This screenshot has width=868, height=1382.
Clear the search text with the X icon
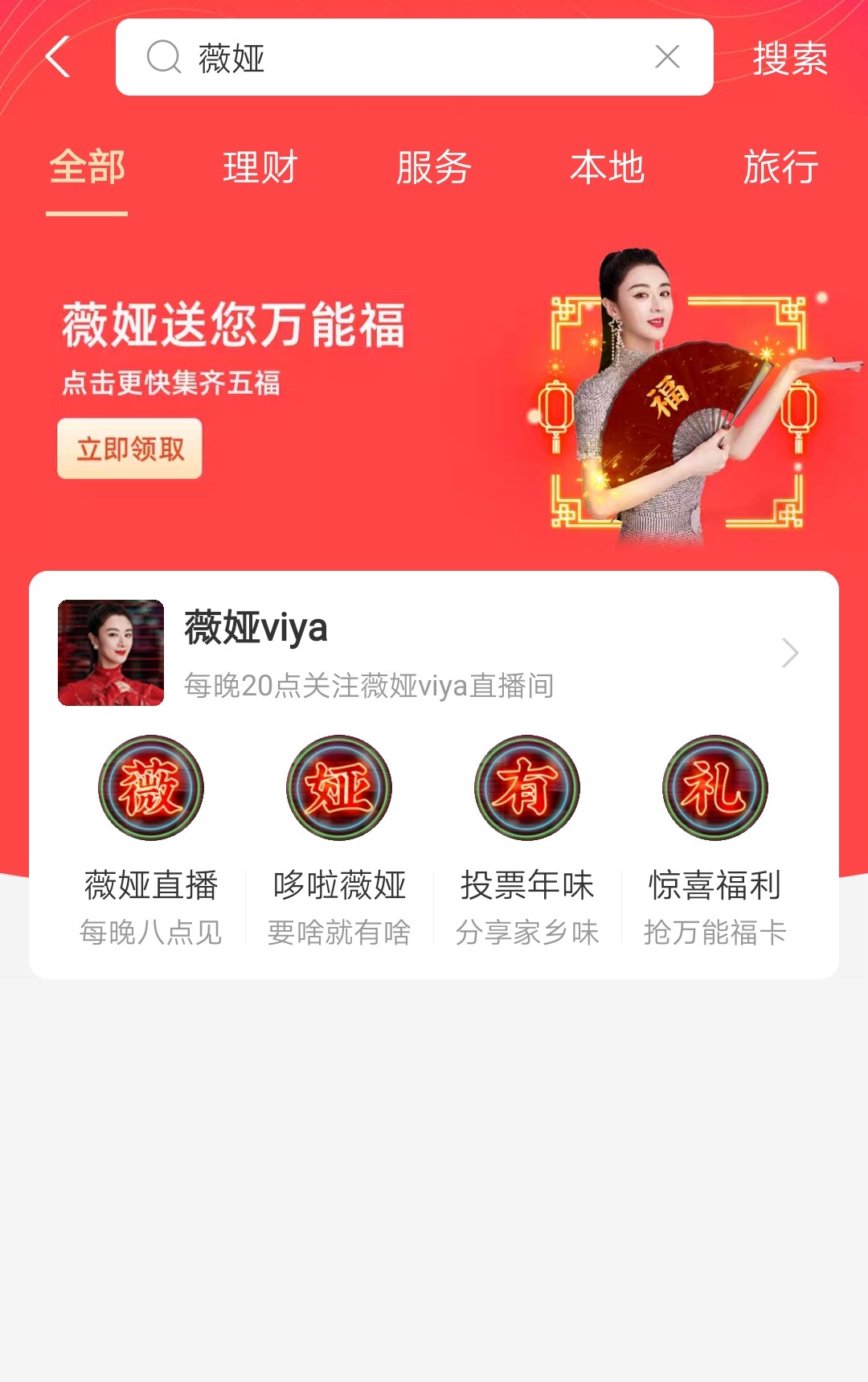(x=665, y=58)
